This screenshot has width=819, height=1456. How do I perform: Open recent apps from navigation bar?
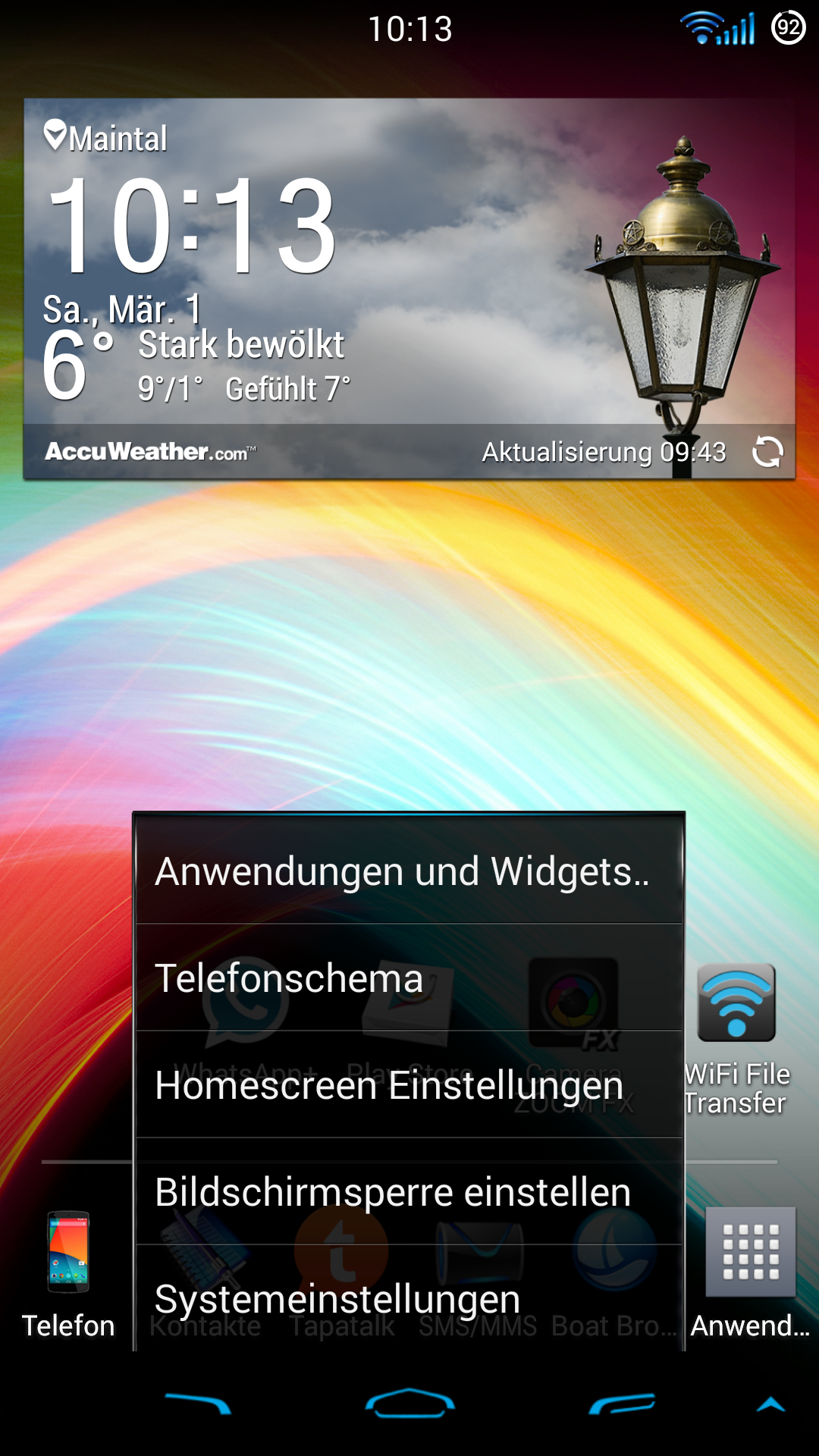pos(622,1404)
